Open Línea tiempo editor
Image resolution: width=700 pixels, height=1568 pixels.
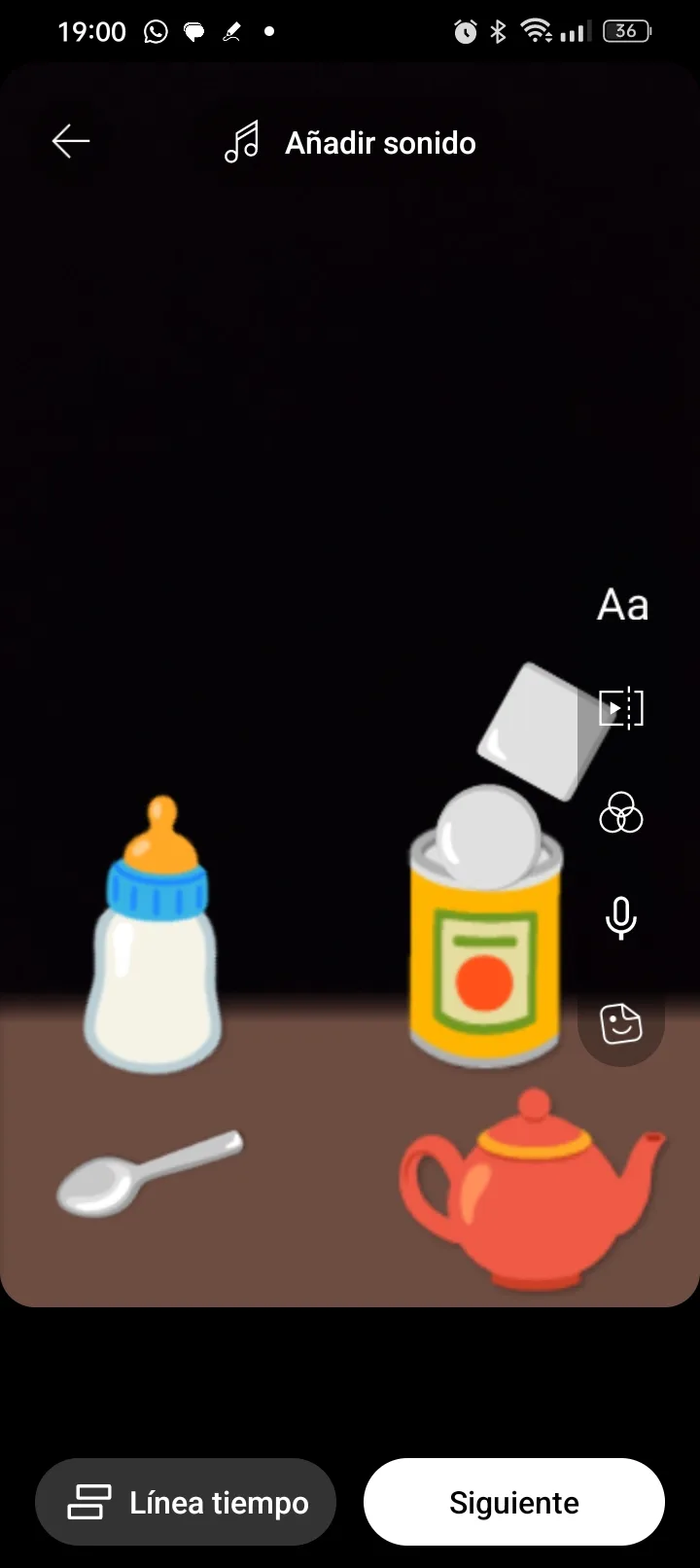pyautogui.click(x=186, y=1502)
